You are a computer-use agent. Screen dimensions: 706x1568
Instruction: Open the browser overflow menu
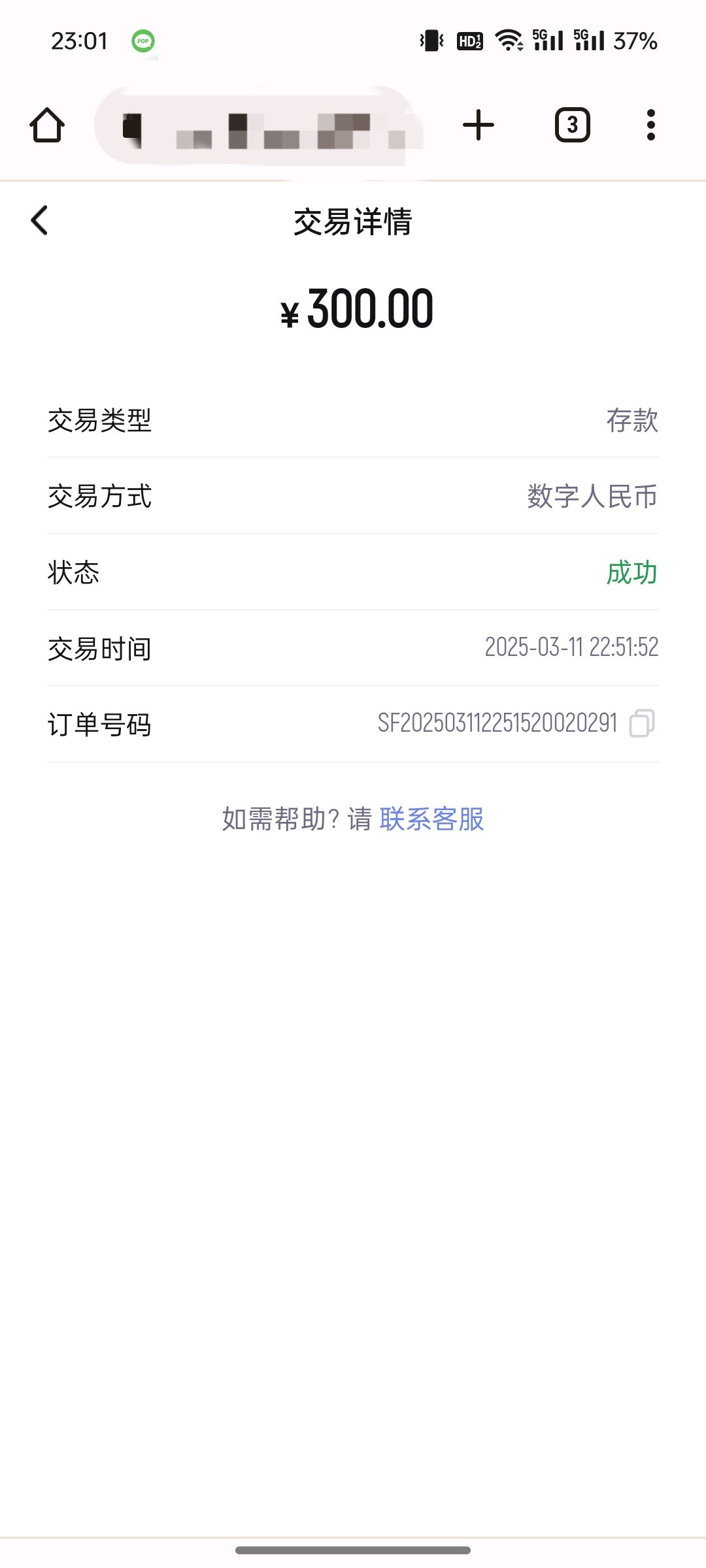pyautogui.click(x=650, y=125)
